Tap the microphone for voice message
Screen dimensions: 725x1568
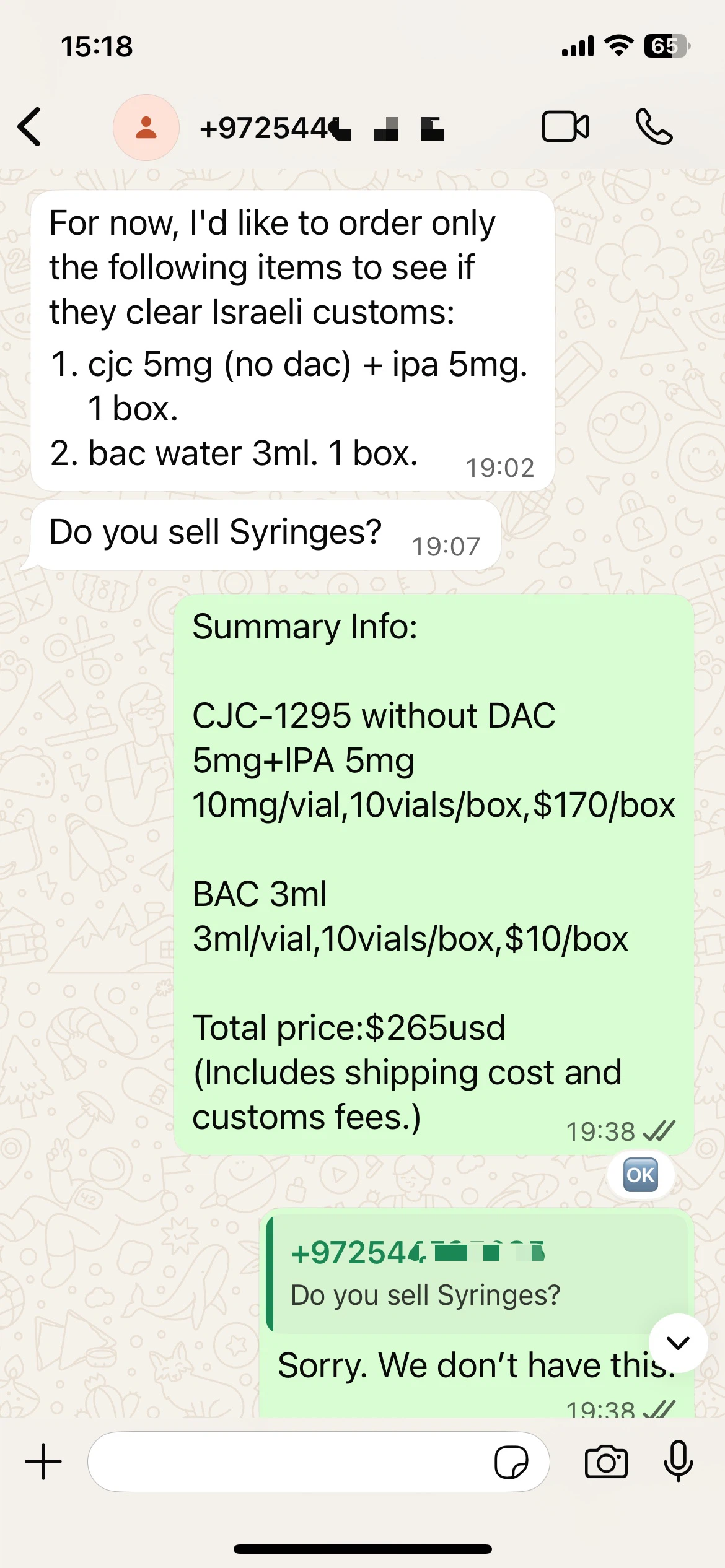678,1461
